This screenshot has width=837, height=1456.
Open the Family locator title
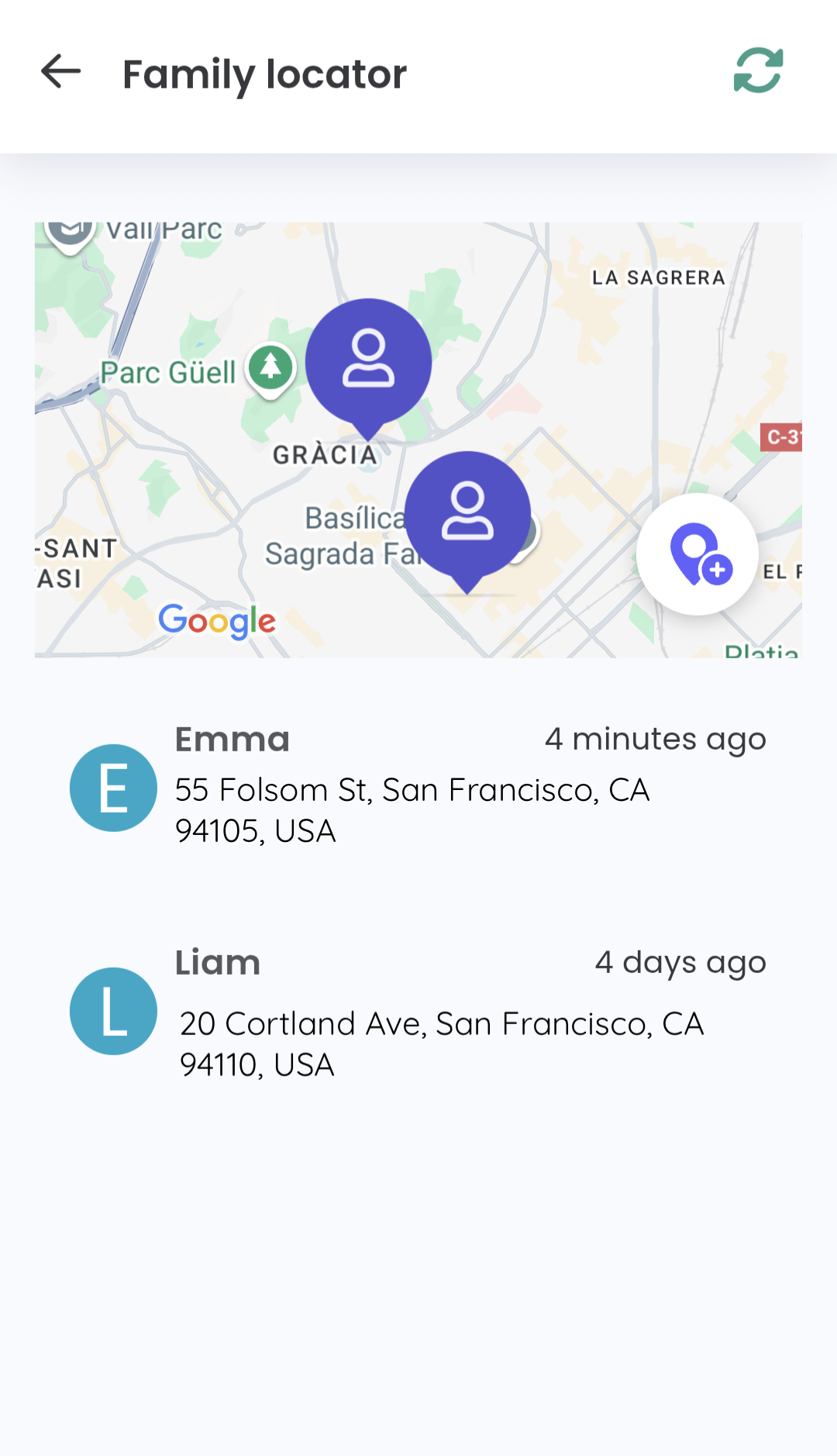click(x=264, y=72)
